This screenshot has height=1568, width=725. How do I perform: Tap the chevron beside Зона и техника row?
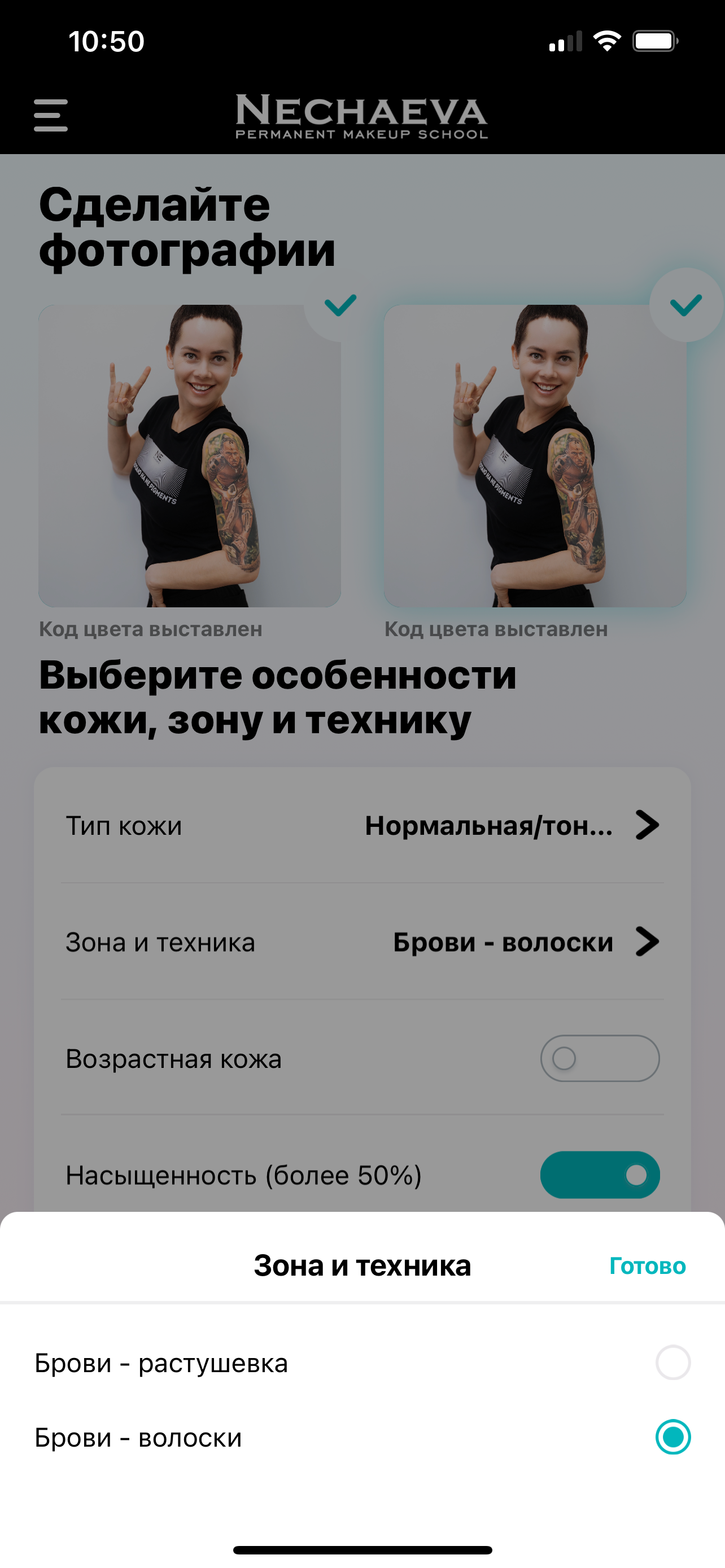[647, 942]
